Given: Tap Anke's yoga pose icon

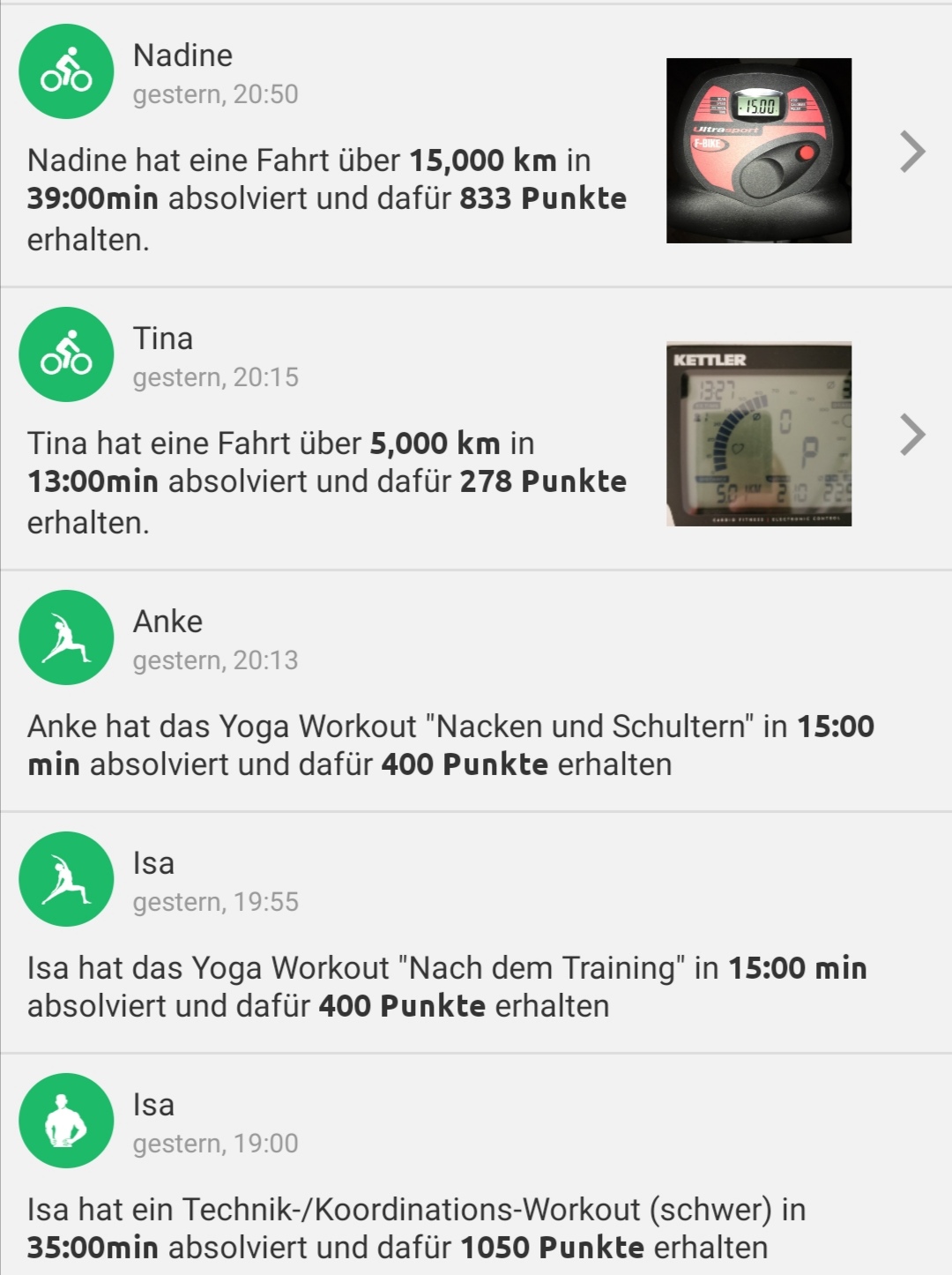Looking at the screenshot, I should coord(65,637).
